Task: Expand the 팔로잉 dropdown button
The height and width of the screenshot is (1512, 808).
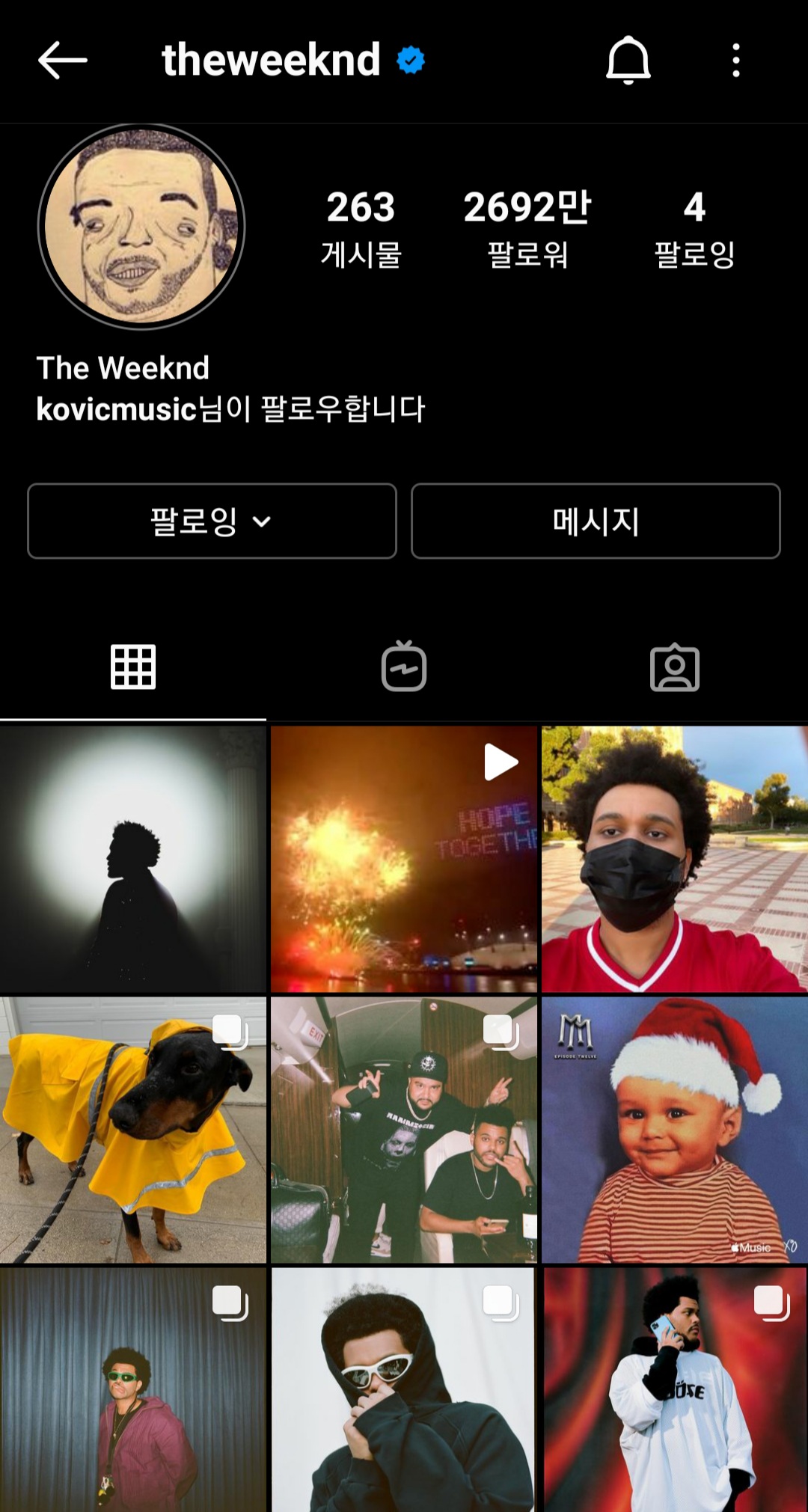Action: 212,521
